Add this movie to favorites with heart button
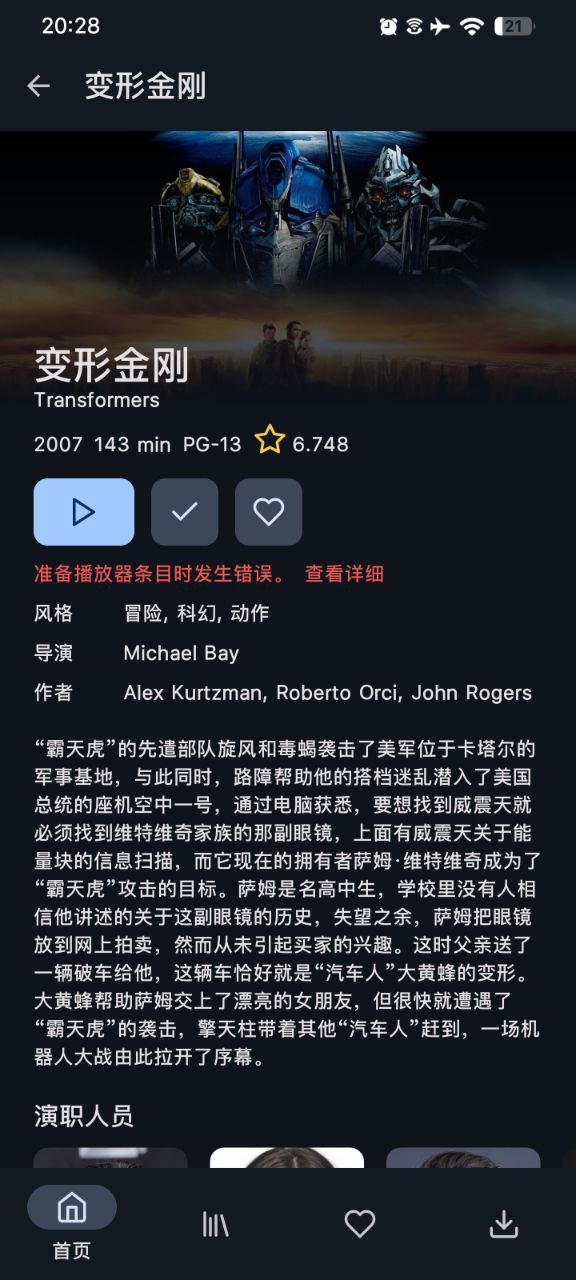This screenshot has height=1280, width=576. click(268, 512)
